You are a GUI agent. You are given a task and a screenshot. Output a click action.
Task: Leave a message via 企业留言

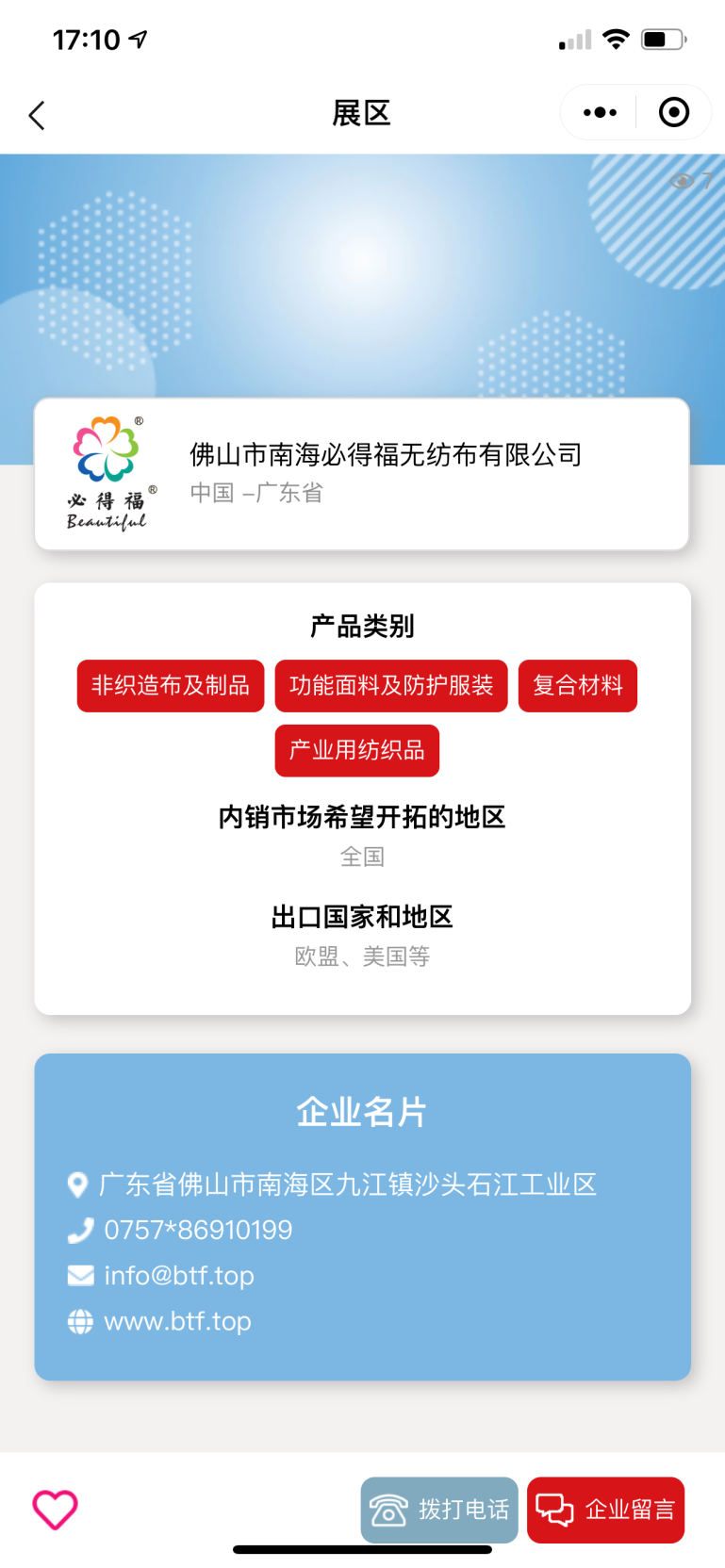point(605,1510)
